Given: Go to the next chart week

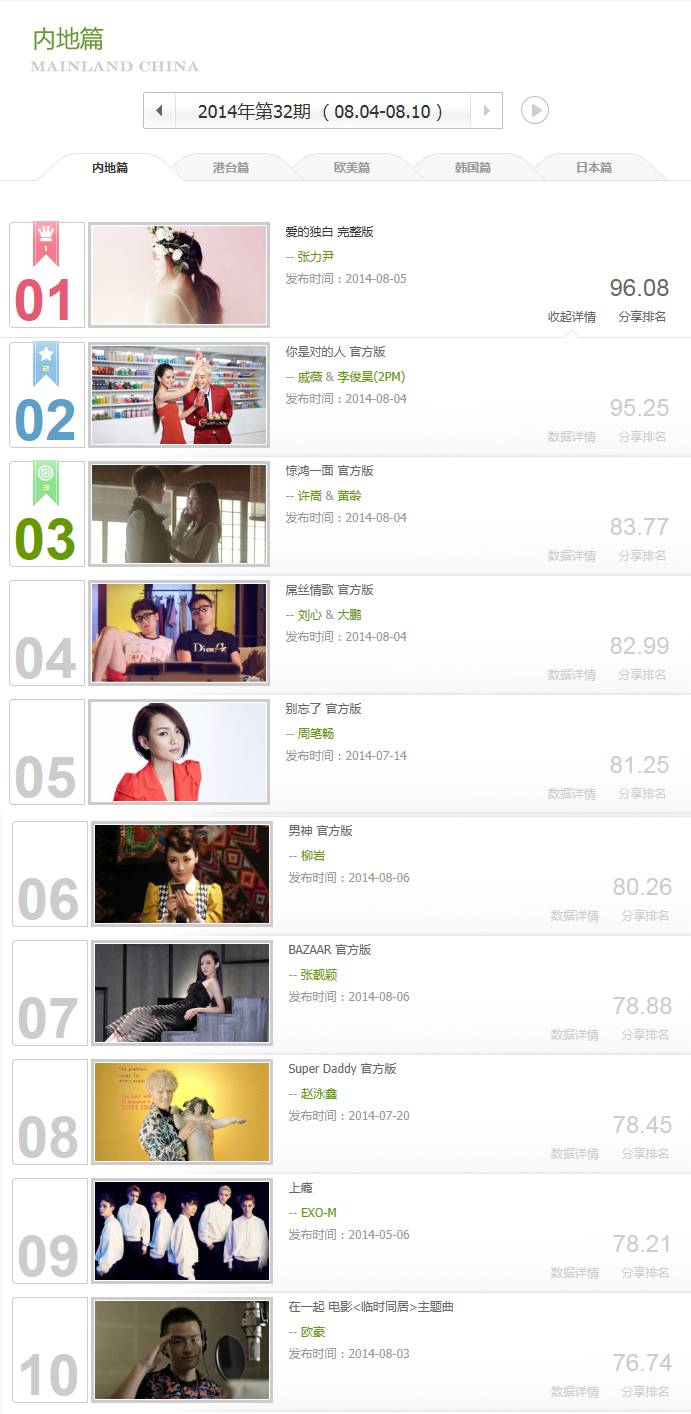Looking at the screenshot, I should pyautogui.click(x=486, y=111).
